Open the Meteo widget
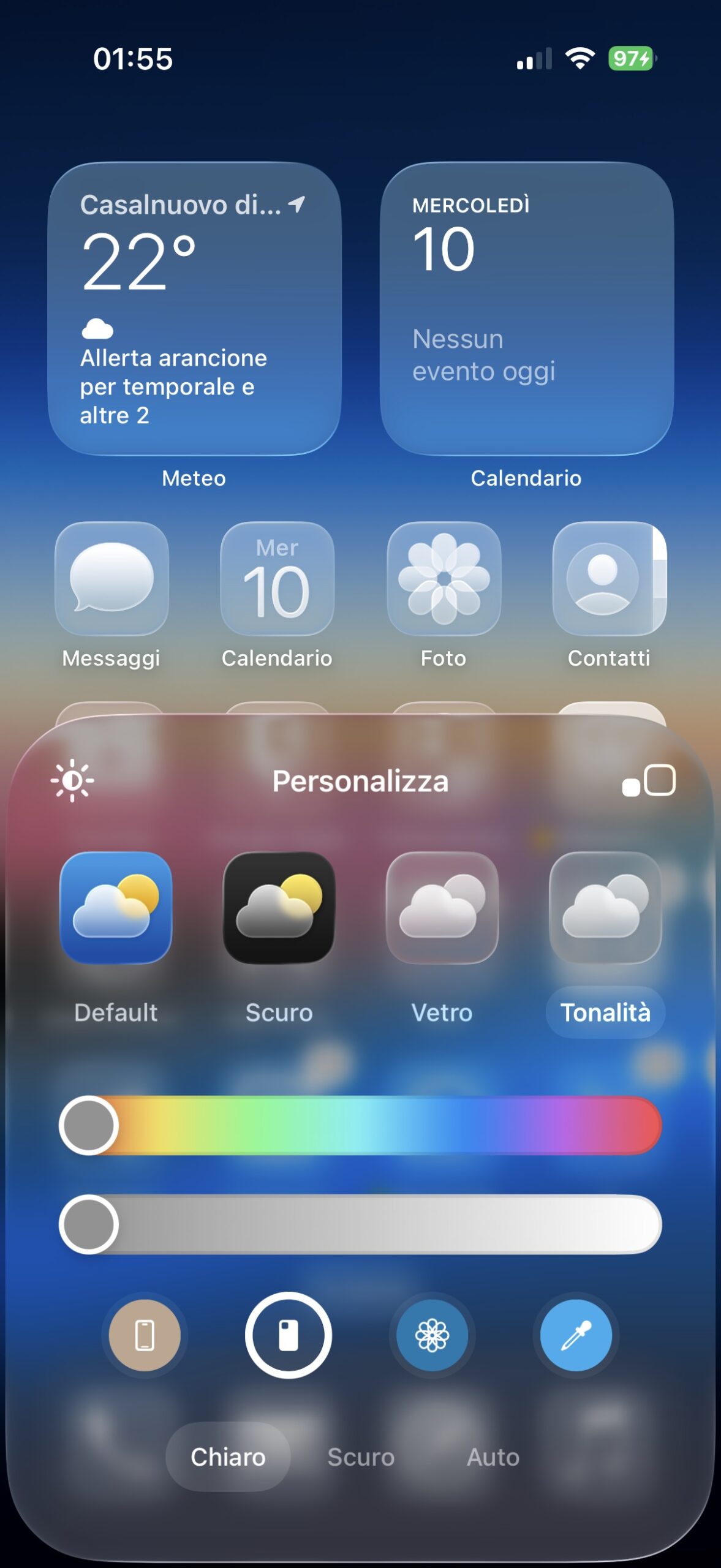721x1568 pixels. click(194, 309)
